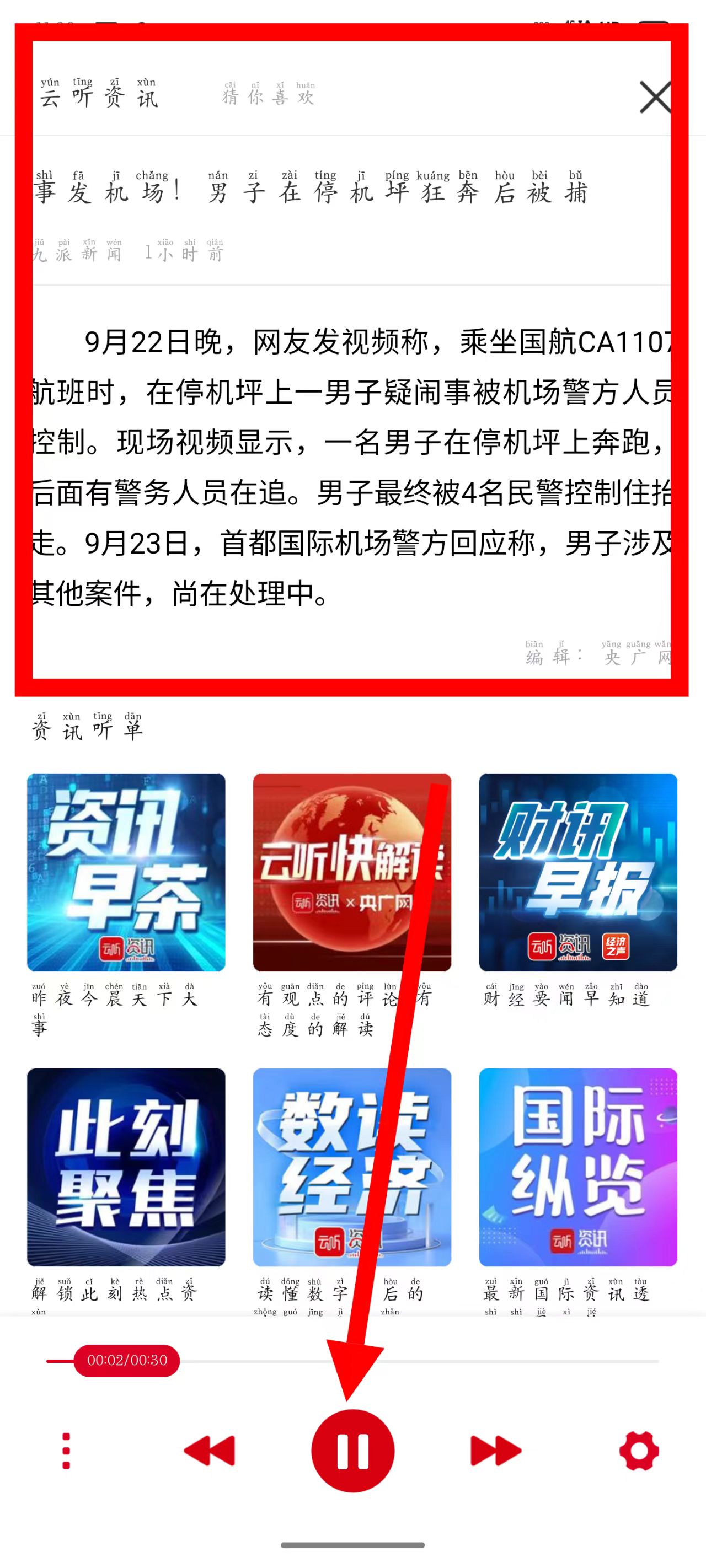Open the 数读经济 playlist card
This screenshot has height=1568, width=706.
351,1166
